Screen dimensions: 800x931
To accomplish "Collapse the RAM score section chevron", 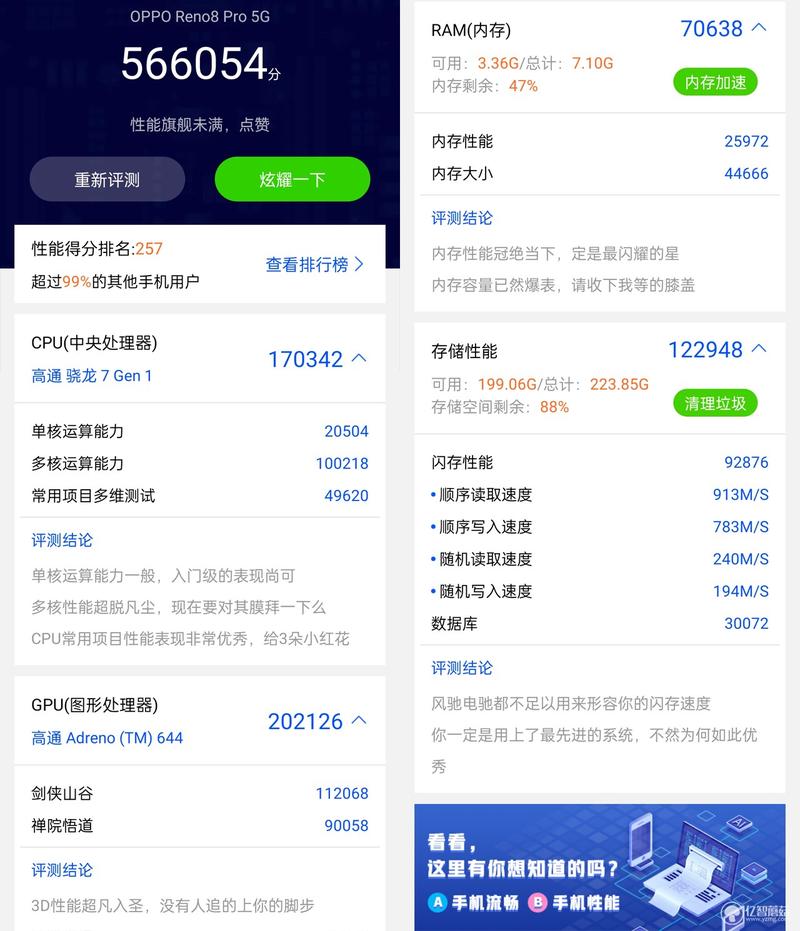I will coord(759,28).
